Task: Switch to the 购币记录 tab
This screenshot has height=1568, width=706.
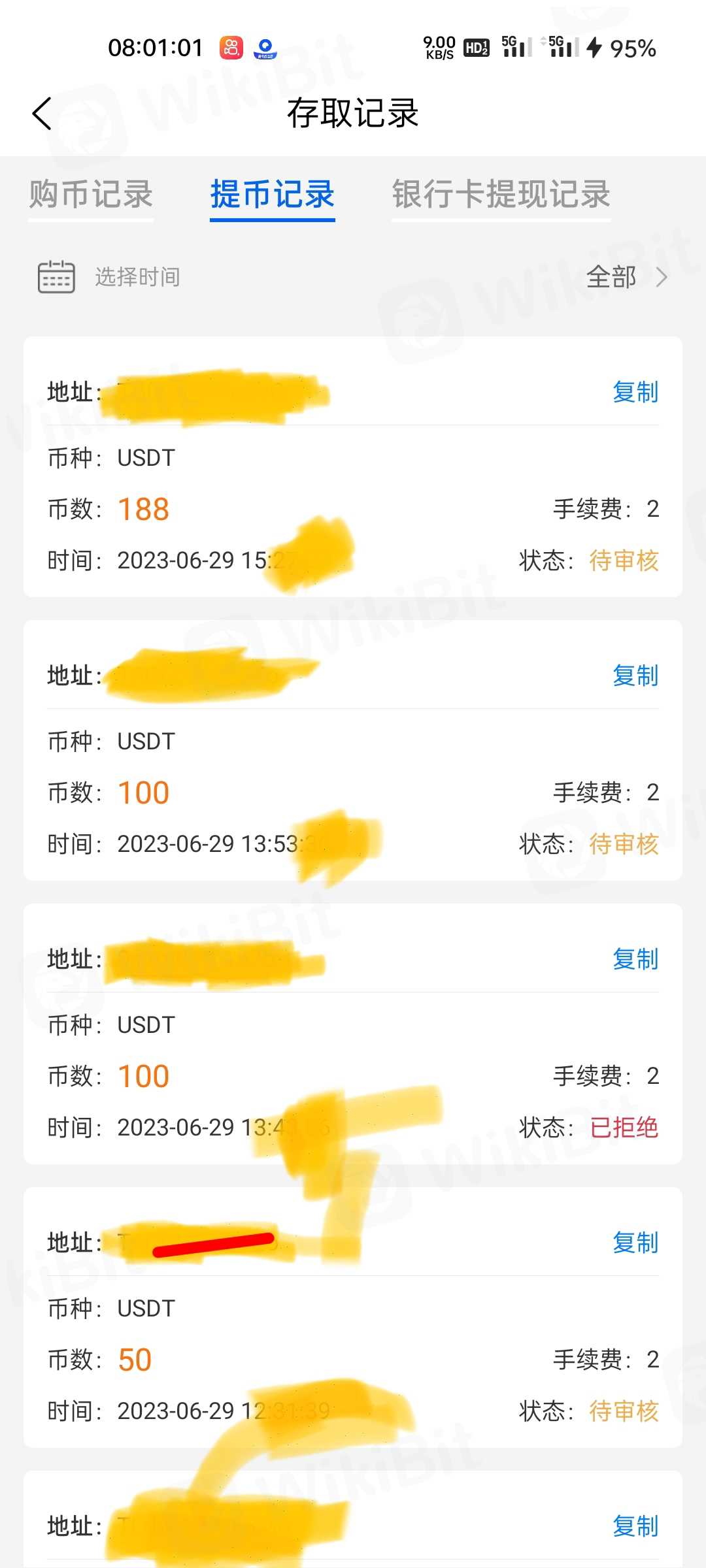Action: coord(91,195)
